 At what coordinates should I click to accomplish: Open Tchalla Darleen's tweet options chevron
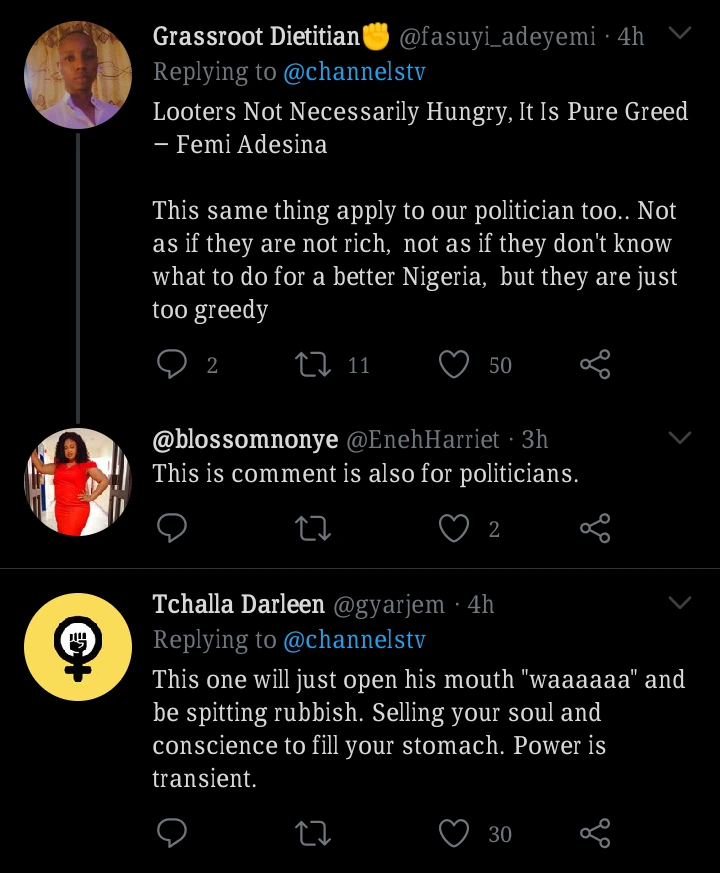(679, 603)
